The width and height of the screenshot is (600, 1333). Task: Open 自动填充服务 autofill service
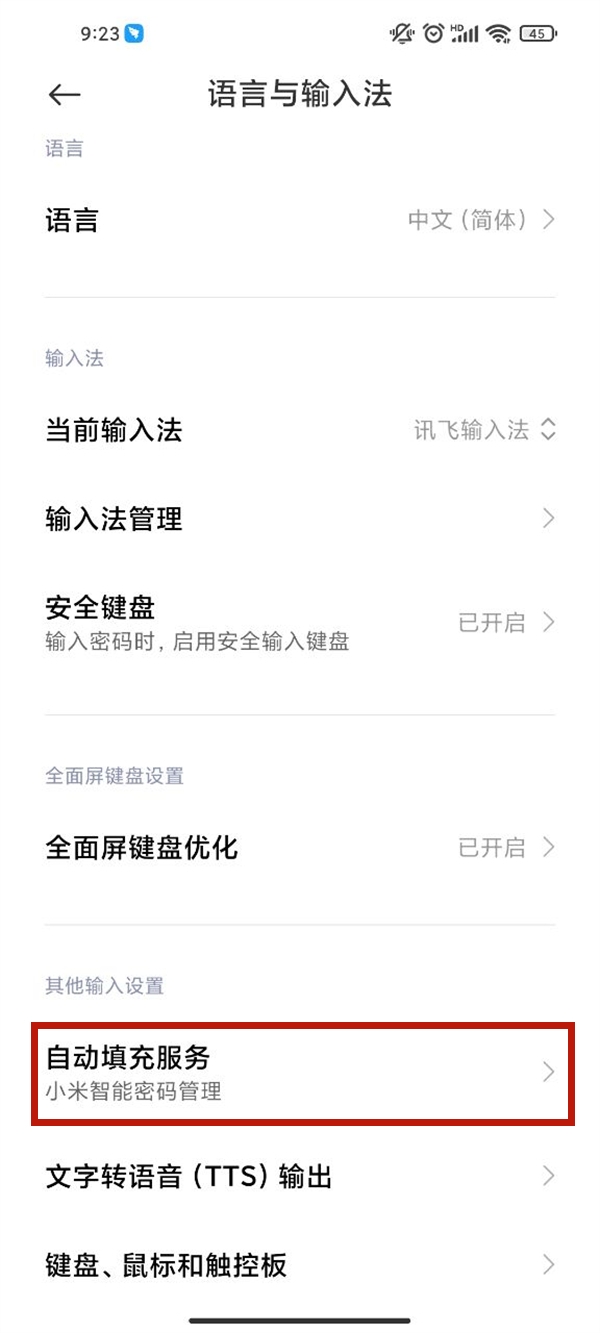[x=300, y=1072]
